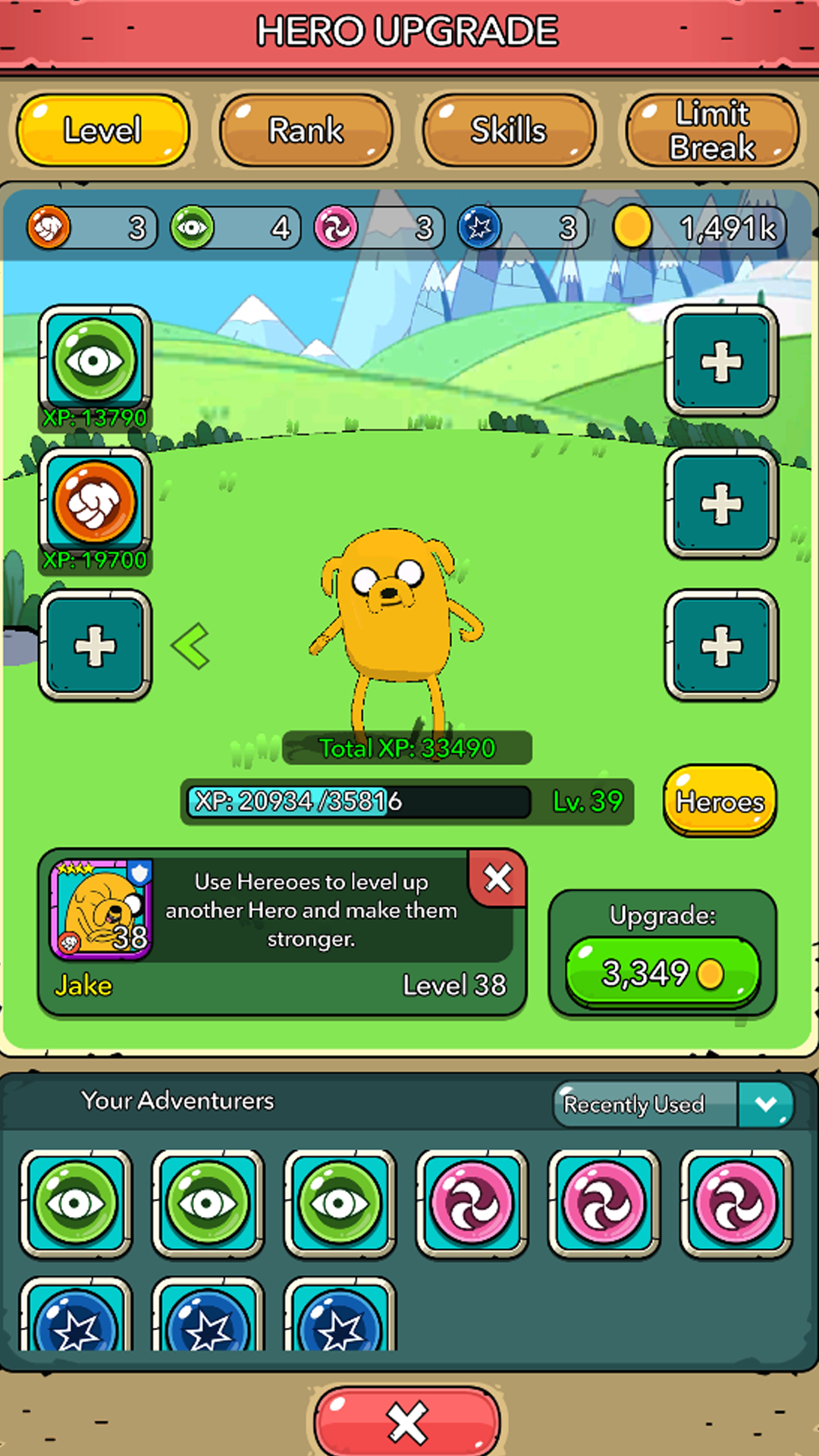819x1456 pixels.
Task: Remove the orange fist orb with XP 19700
Action: [x=95, y=504]
